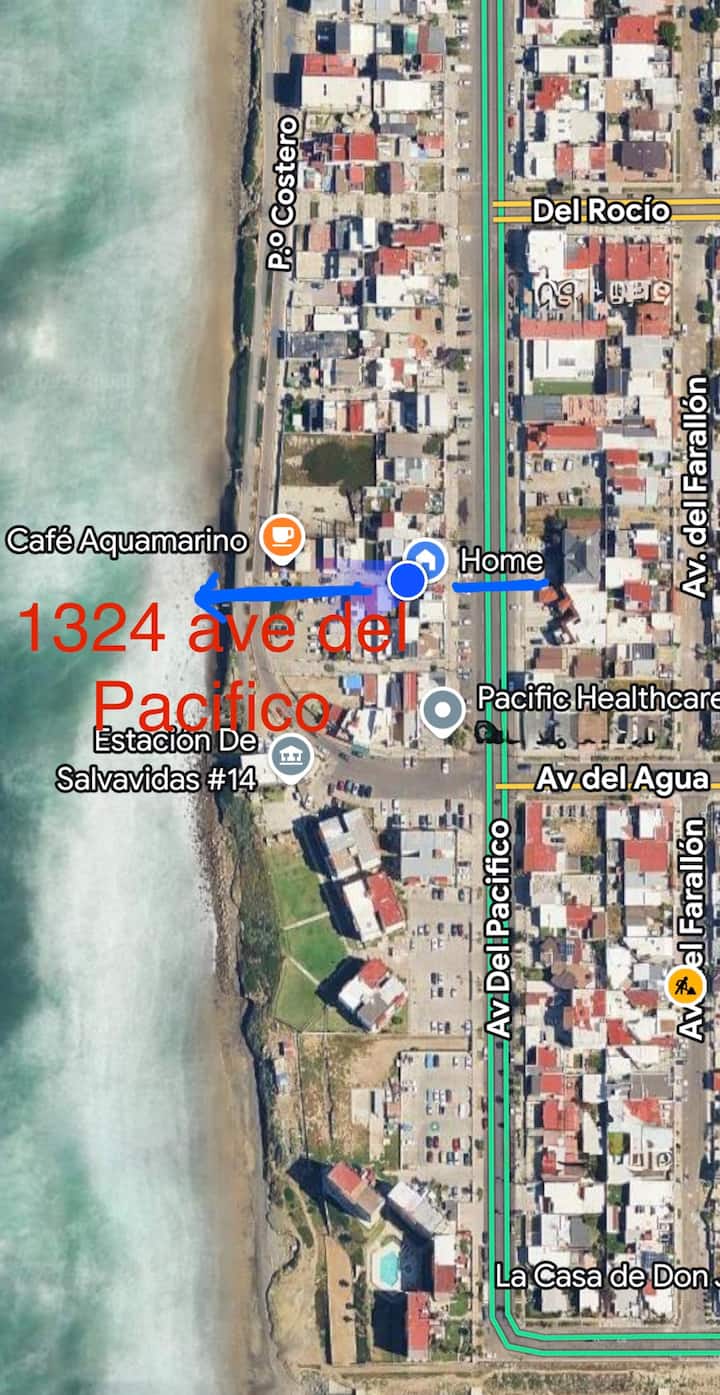This screenshot has height=1395, width=720.
Task: Click the white dot inside the healthcare pin
Action: point(441,710)
